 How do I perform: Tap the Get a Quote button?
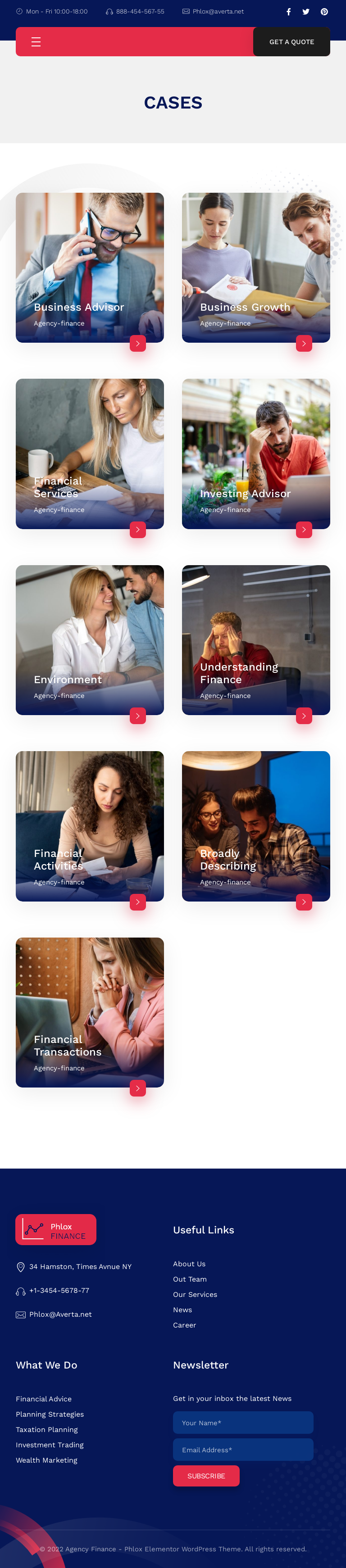(x=291, y=42)
